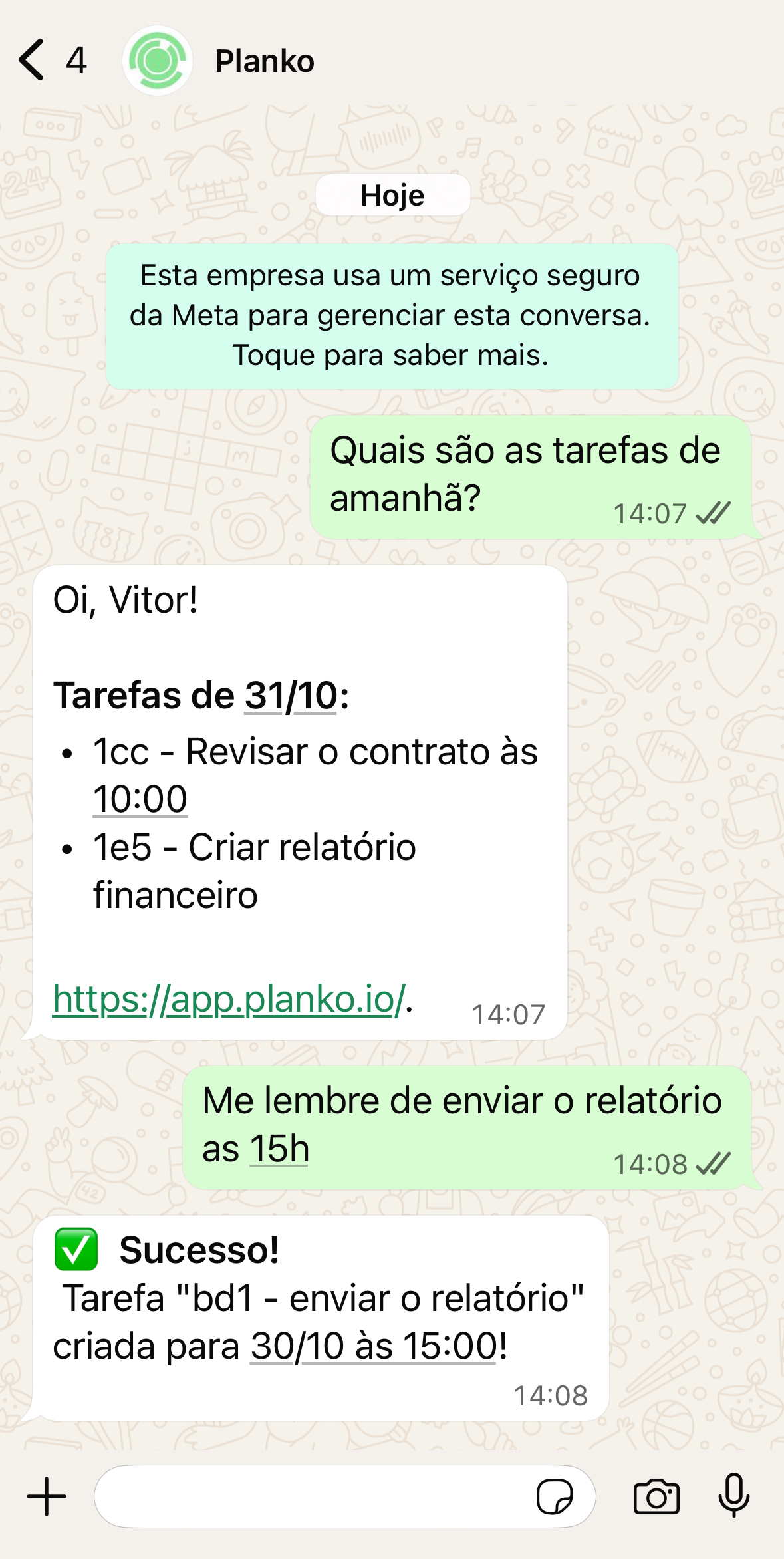The height and width of the screenshot is (1559, 784).
Task: Tap the camera icon to take a photo
Action: 656,1496
